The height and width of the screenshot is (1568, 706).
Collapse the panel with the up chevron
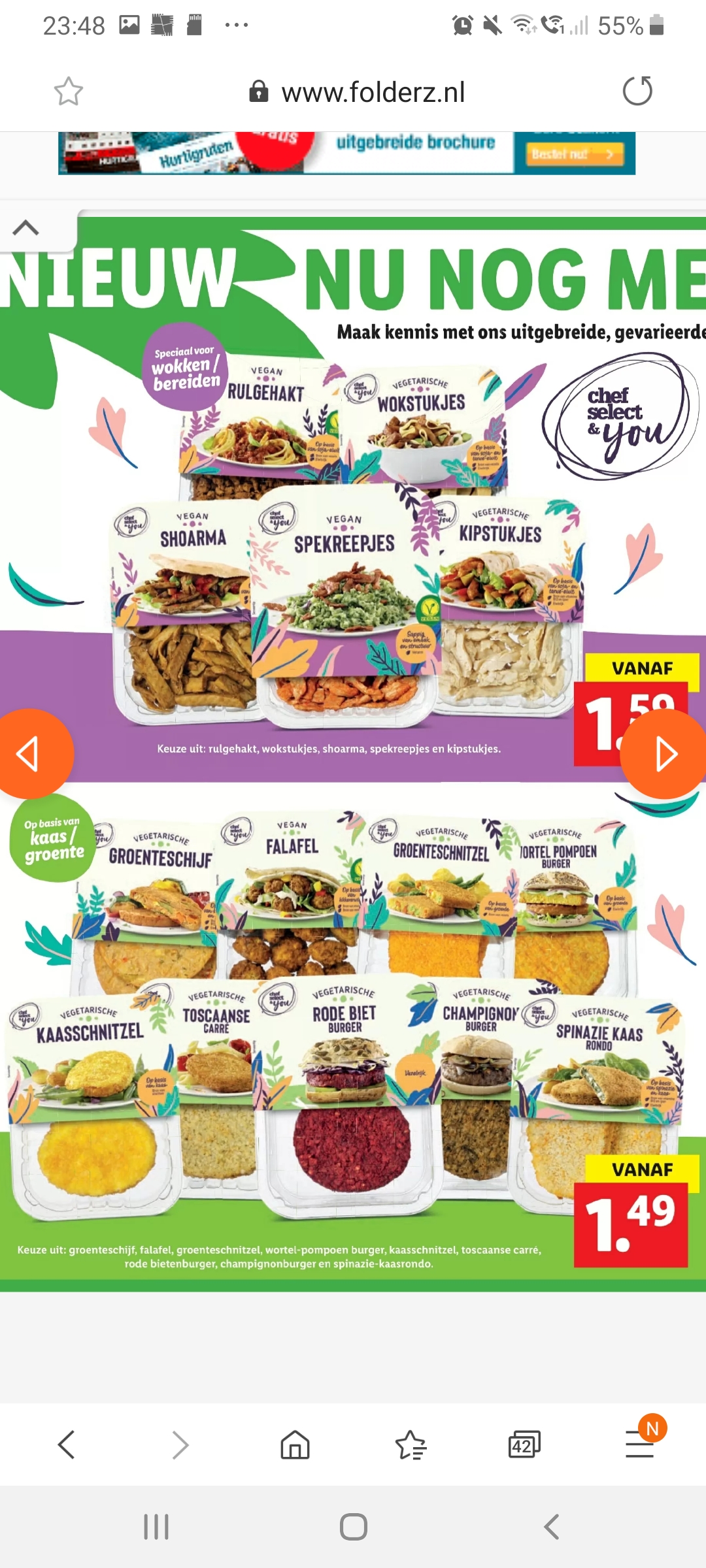click(x=26, y=228)
